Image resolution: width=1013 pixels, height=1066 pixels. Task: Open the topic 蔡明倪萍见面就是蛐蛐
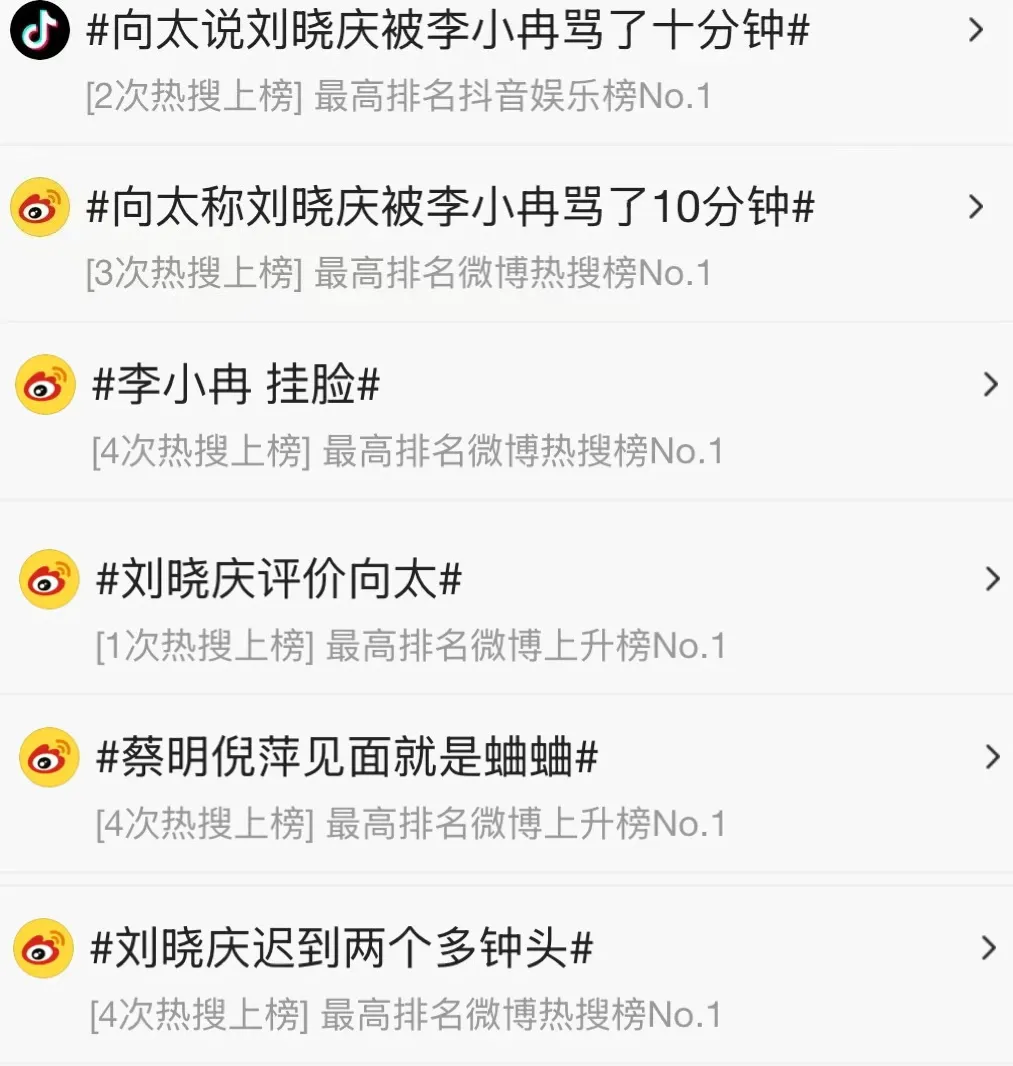(x=346, y=757)
